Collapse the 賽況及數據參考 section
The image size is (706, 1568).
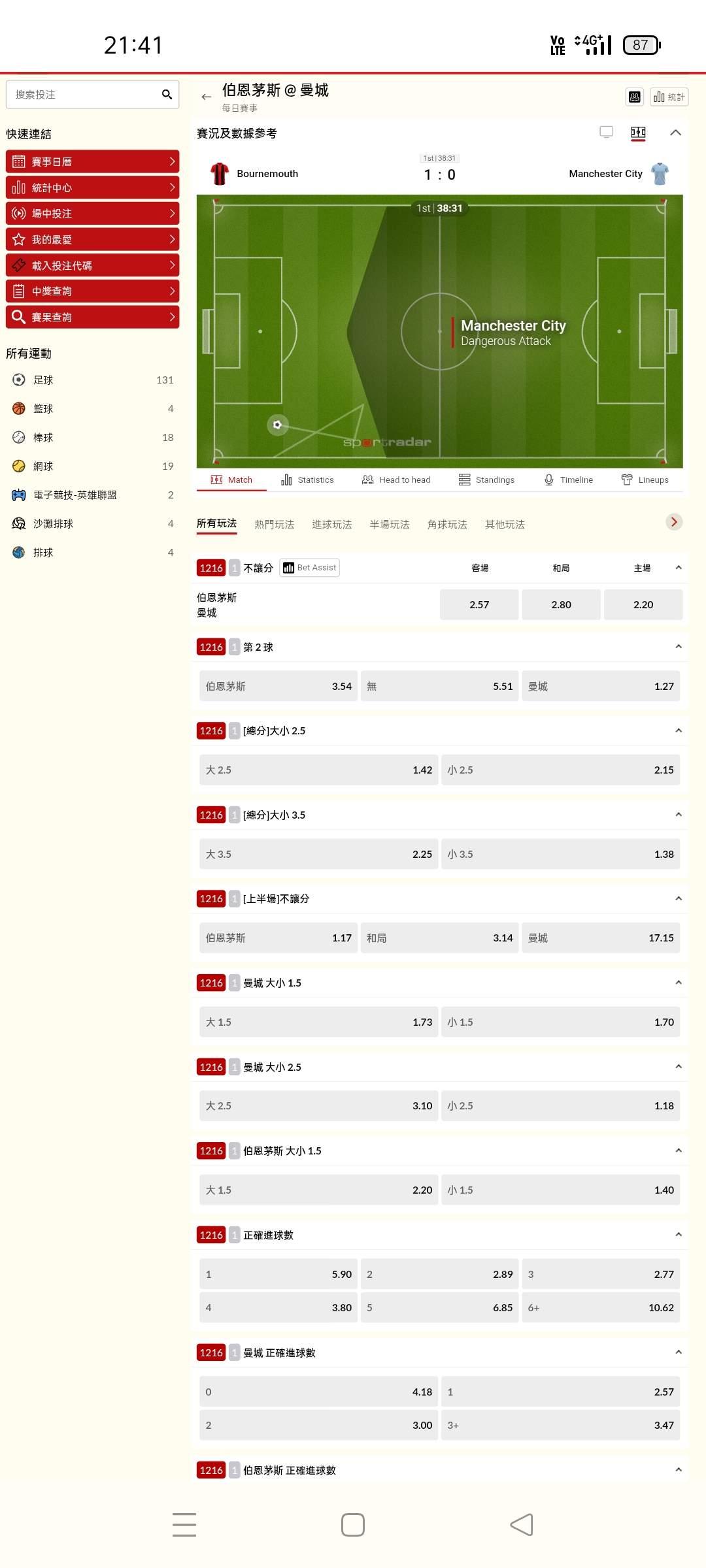click(x=676, y=133)
